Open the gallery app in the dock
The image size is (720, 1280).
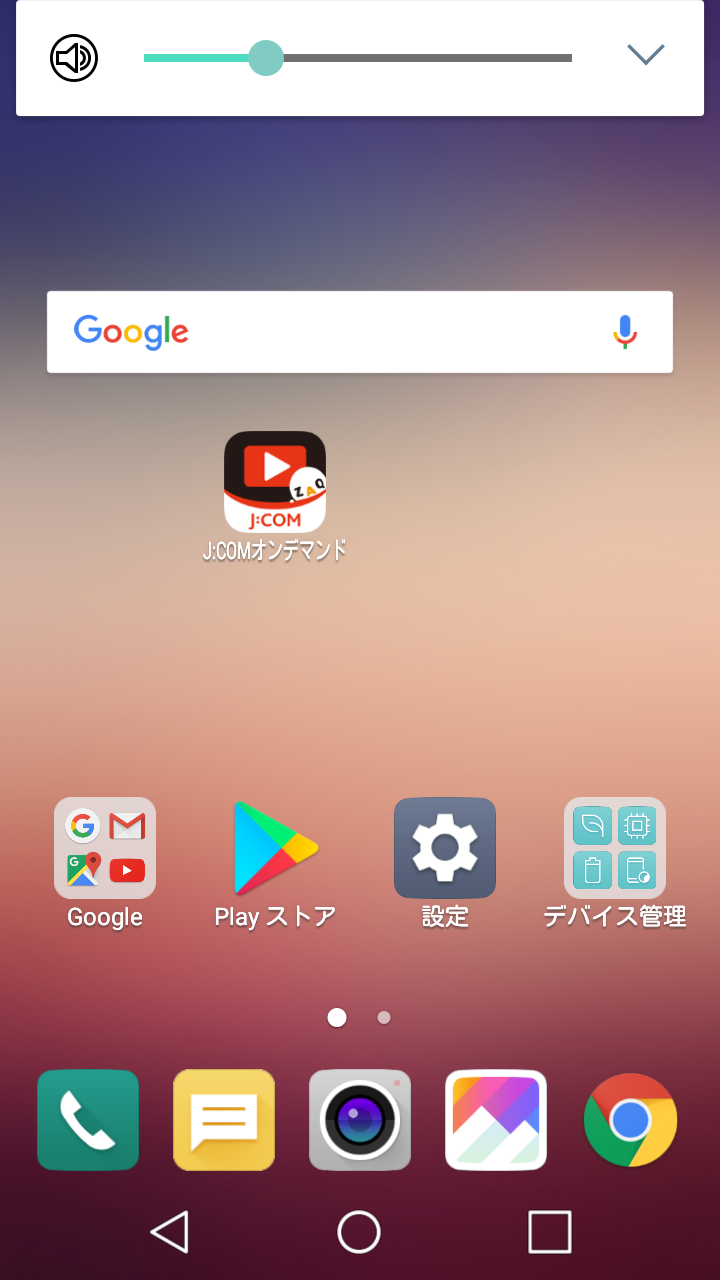(x=496, y=1120)
